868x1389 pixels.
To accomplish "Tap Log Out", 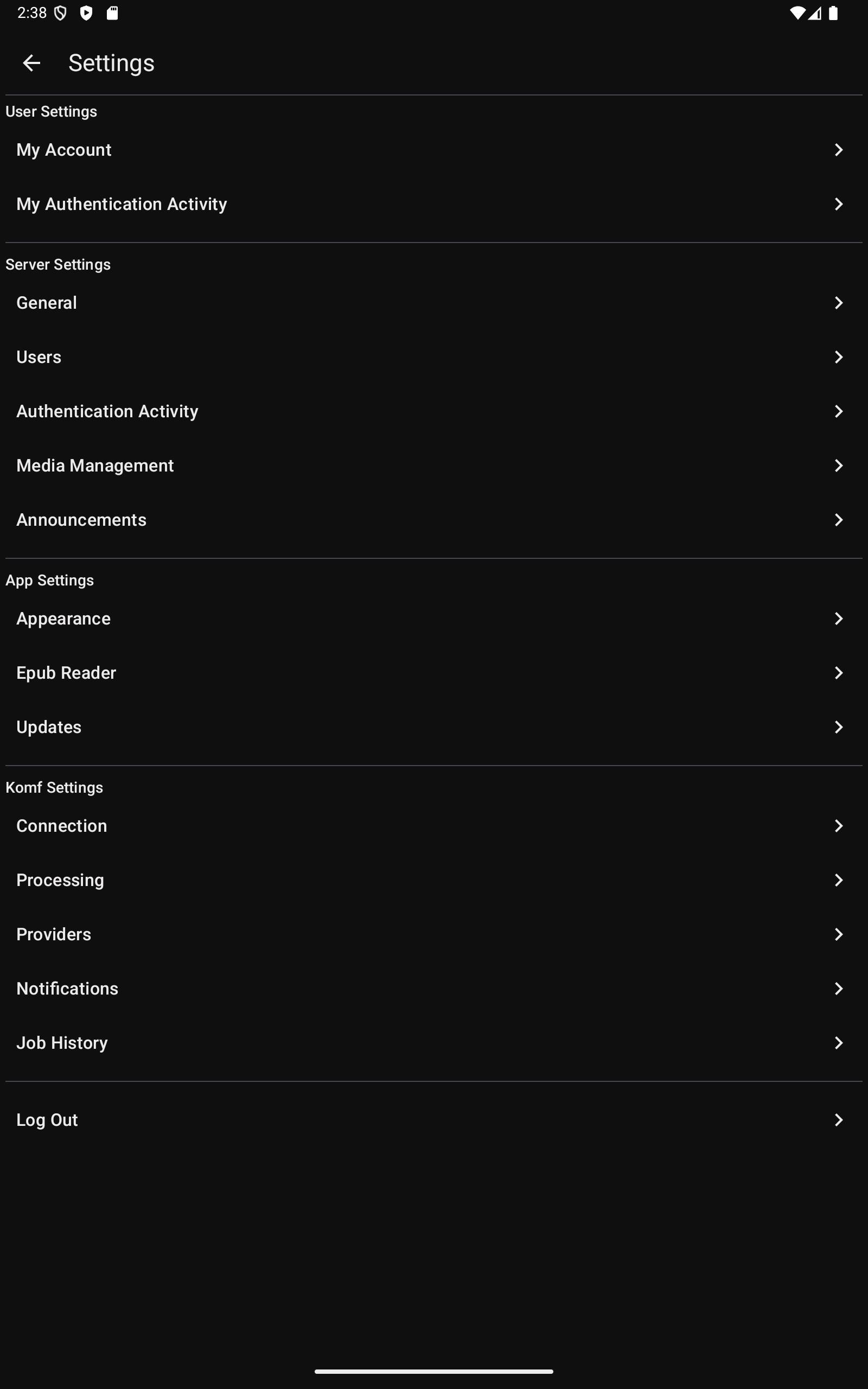I will click(434, 1120).
